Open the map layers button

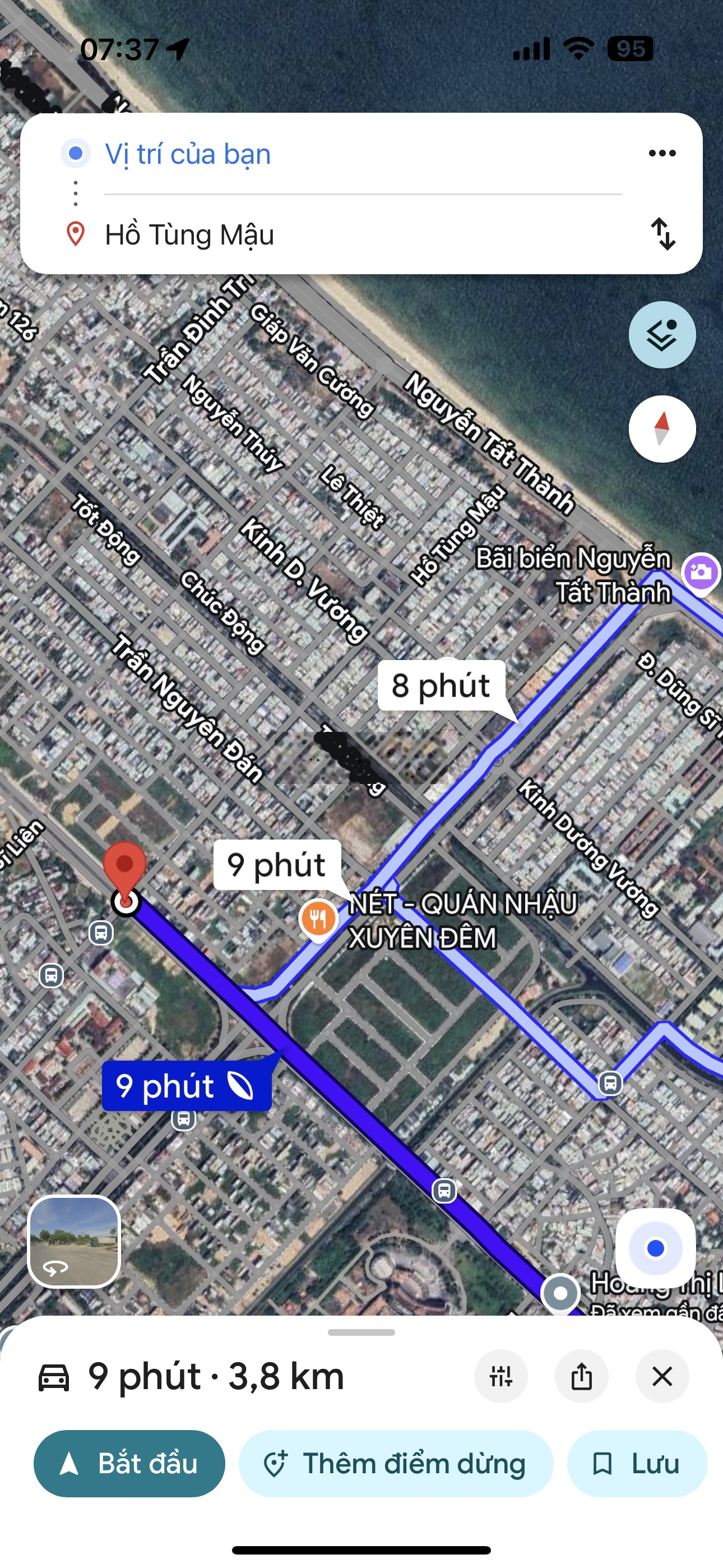(661, 335)
